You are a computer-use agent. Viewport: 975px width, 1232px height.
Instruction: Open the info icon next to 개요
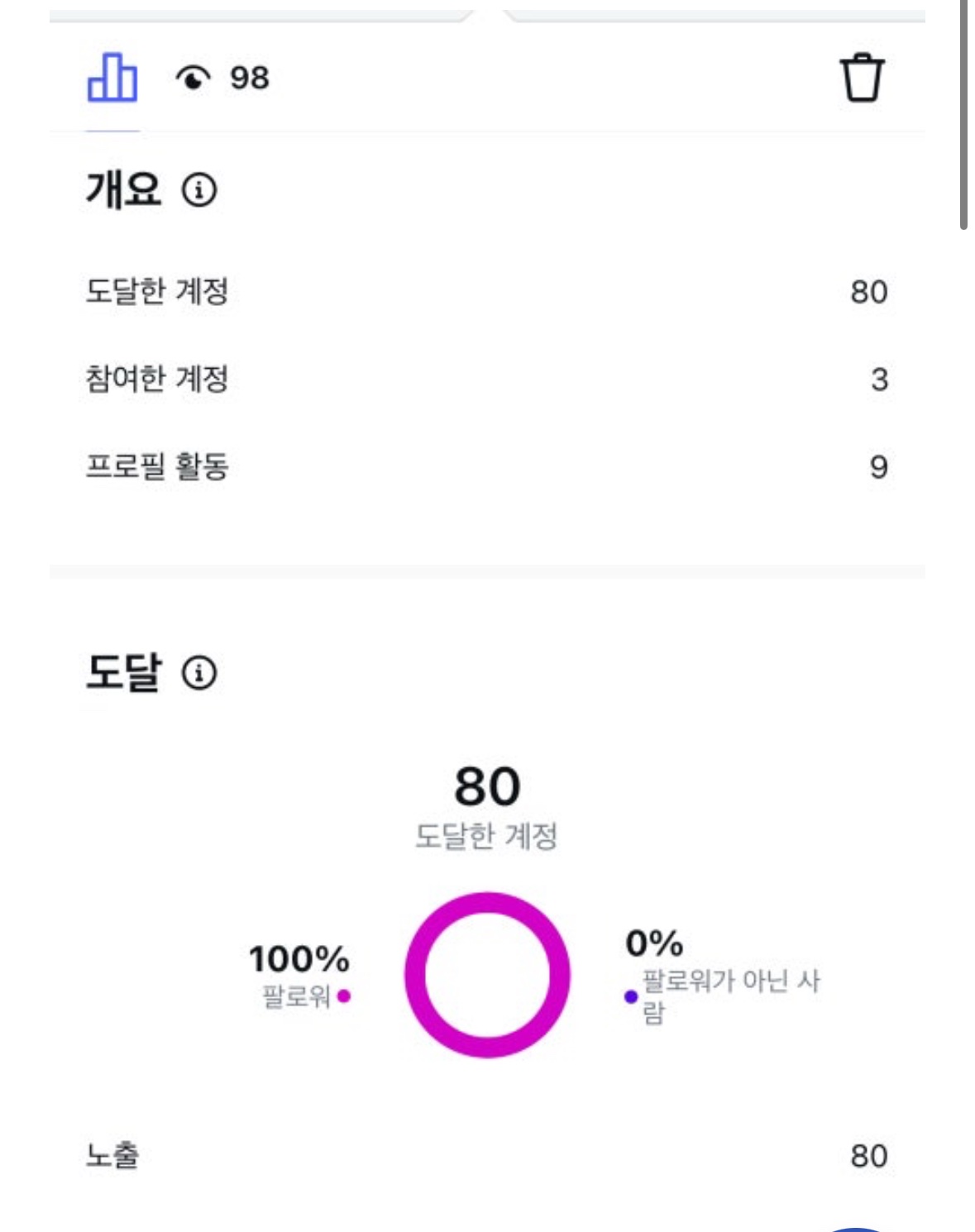coord(198,190)
